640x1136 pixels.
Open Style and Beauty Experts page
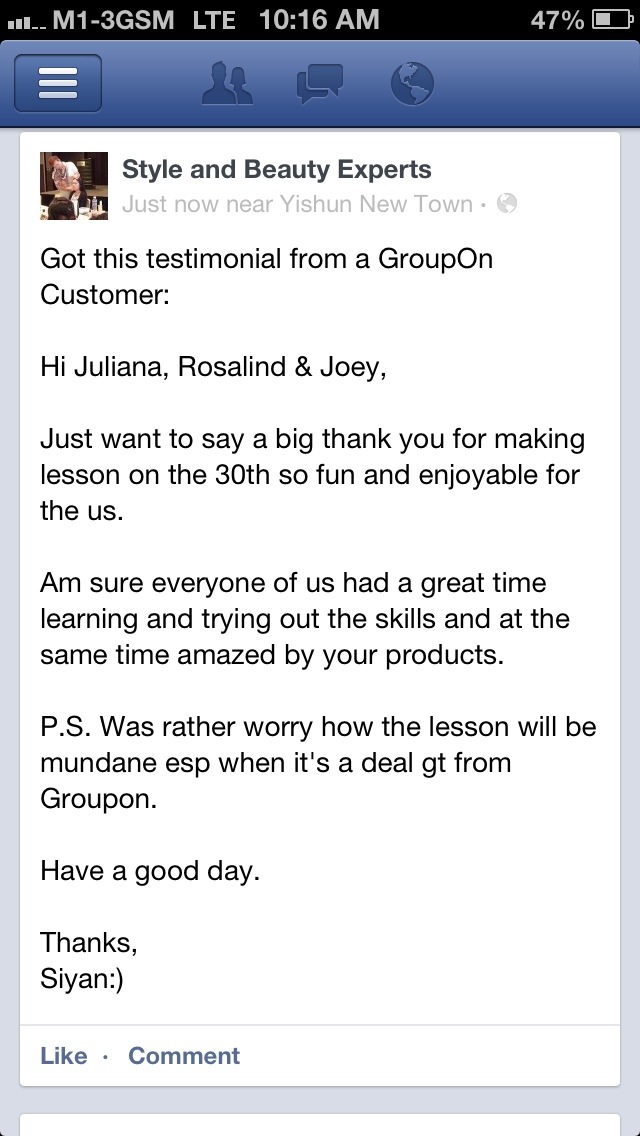pos(276,170)
